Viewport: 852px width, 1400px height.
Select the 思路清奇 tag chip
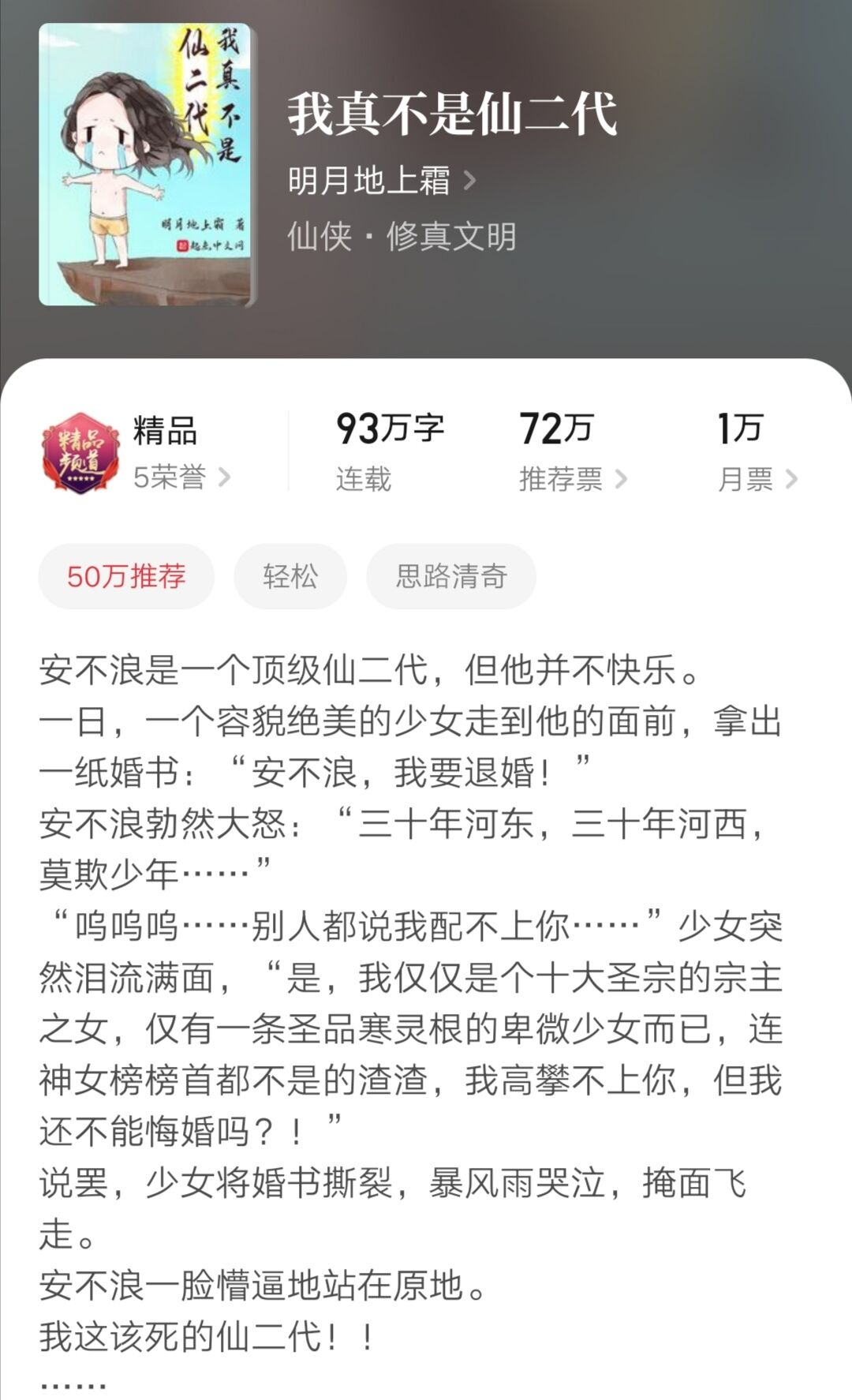[451, 576]
